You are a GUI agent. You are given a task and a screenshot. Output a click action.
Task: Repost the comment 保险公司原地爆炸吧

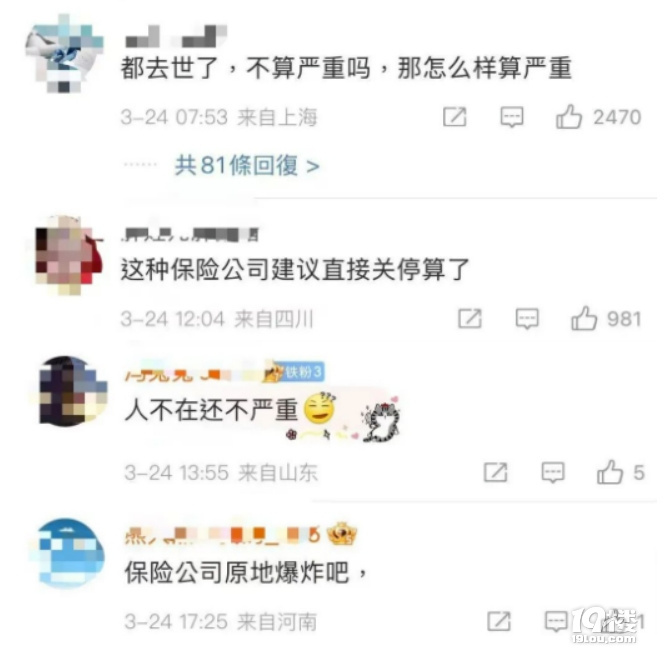tap(499, 622)
